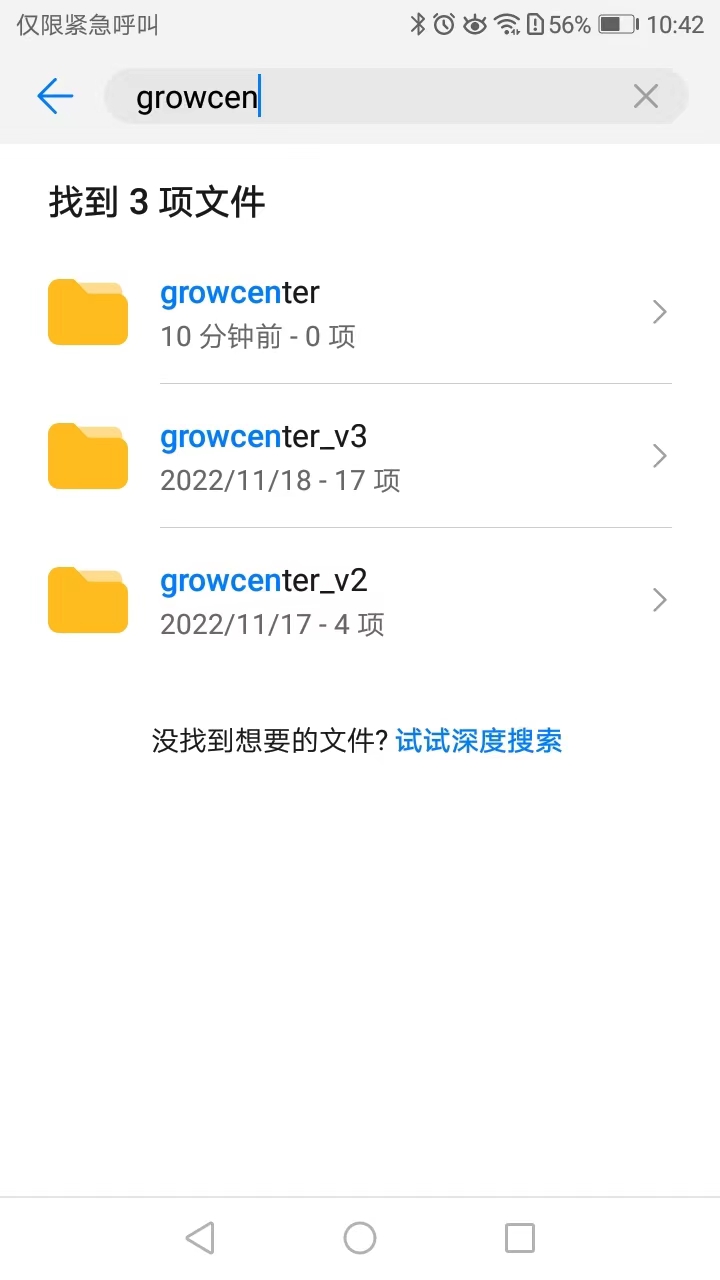The width and height of the screenshot is (720, 1280).
Task: Expand details of growcenter_v3 via chevron
Action: [x=659, y=456]
